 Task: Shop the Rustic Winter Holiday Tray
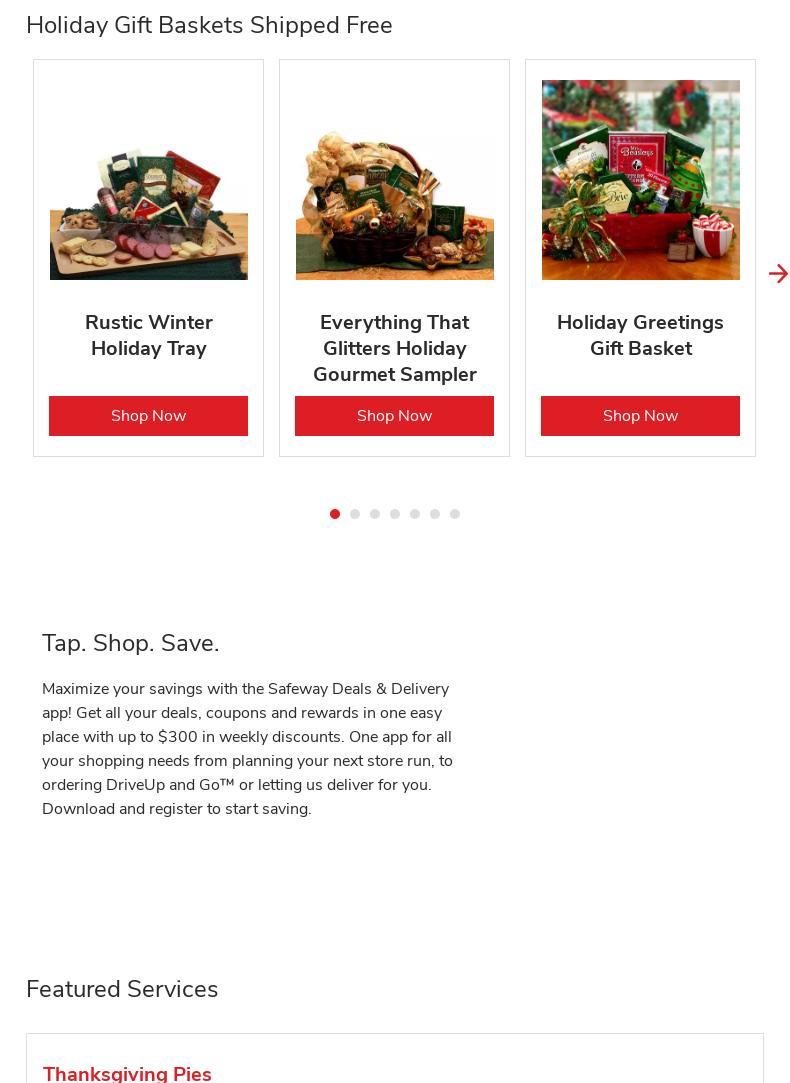(148, 416)
